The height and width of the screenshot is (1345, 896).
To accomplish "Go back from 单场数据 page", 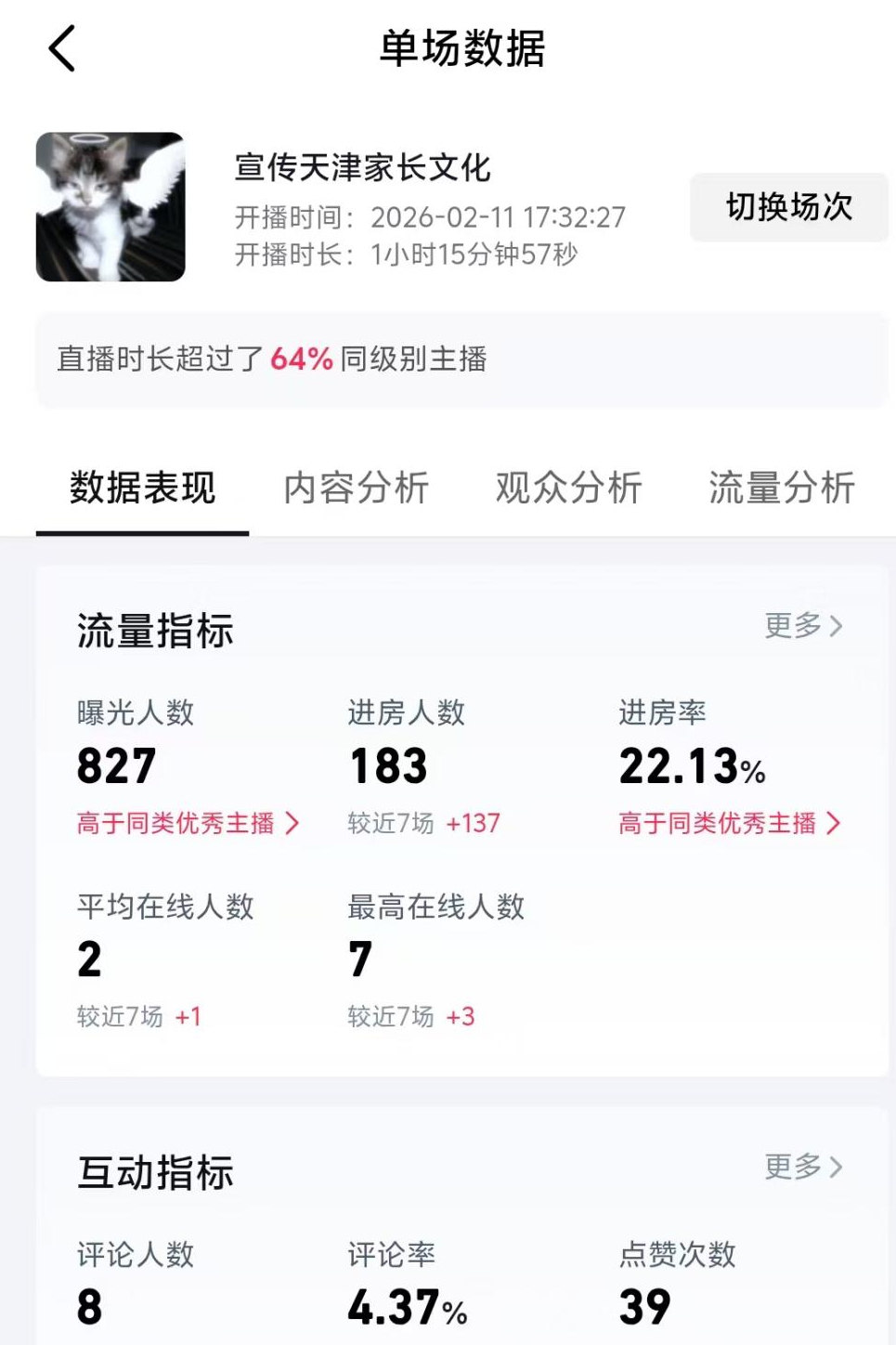I will click(62, 48).
